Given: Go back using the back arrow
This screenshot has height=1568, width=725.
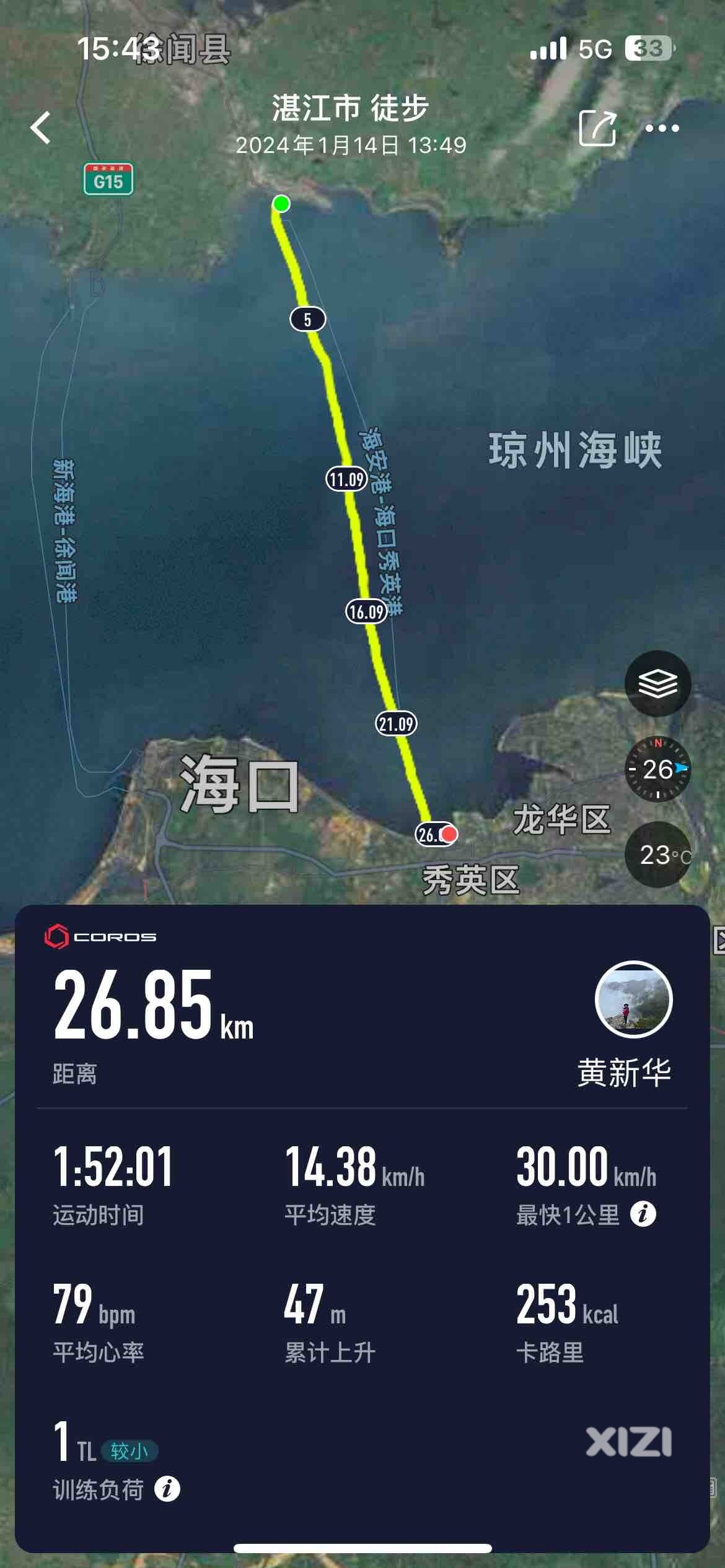Looking at the screenshot, I should pyautogui.click(x=41, y=128).
